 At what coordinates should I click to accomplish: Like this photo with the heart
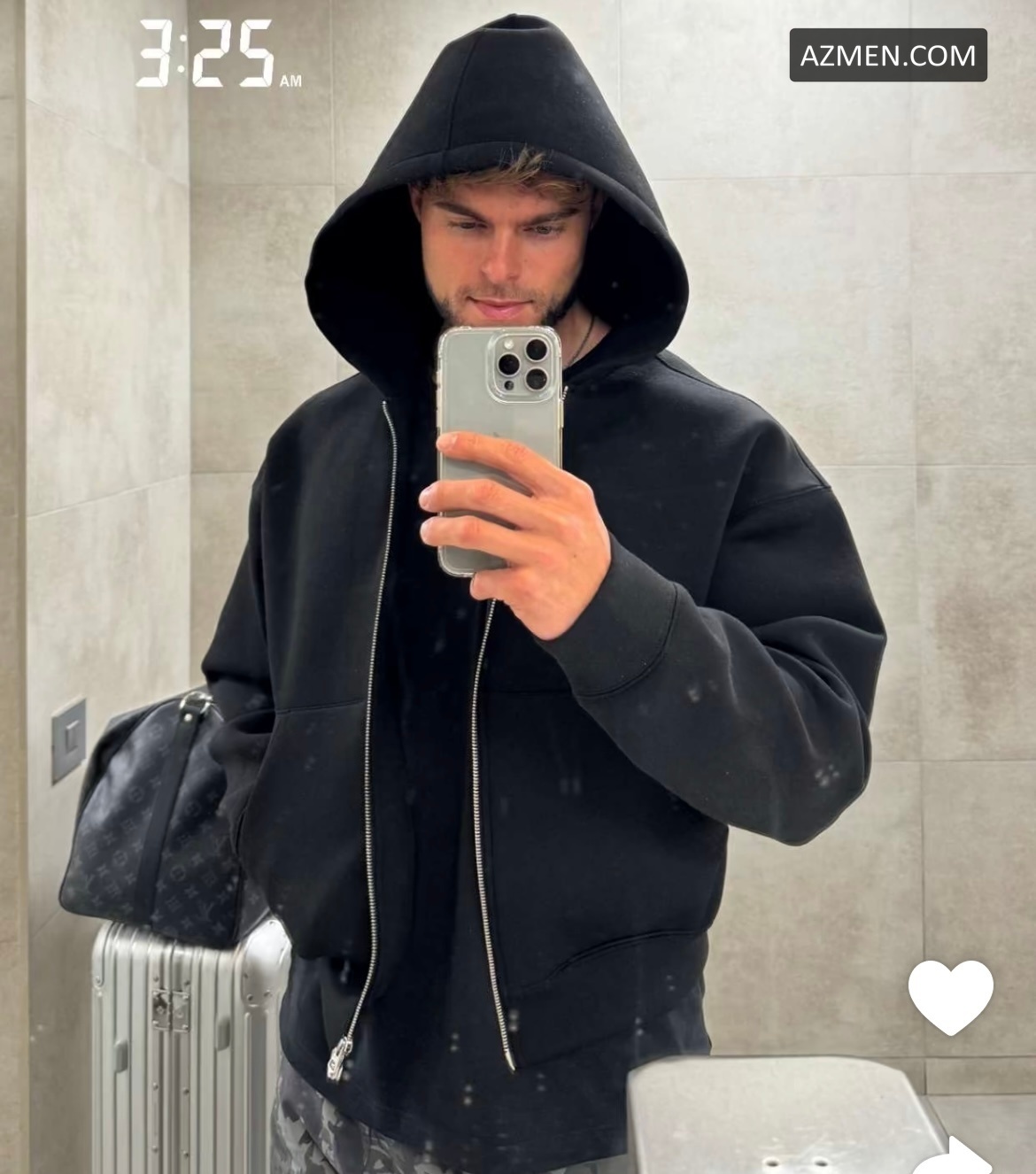(950, 995)
